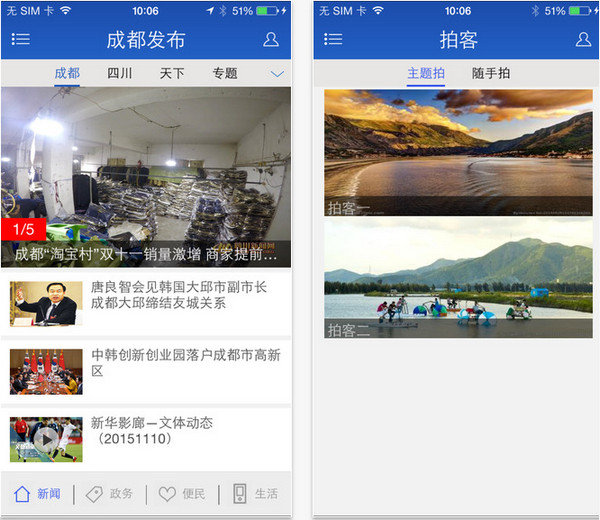Open the drawer menu on 成都发布 screen
This screenshot has width=600, height=520.
21,39
